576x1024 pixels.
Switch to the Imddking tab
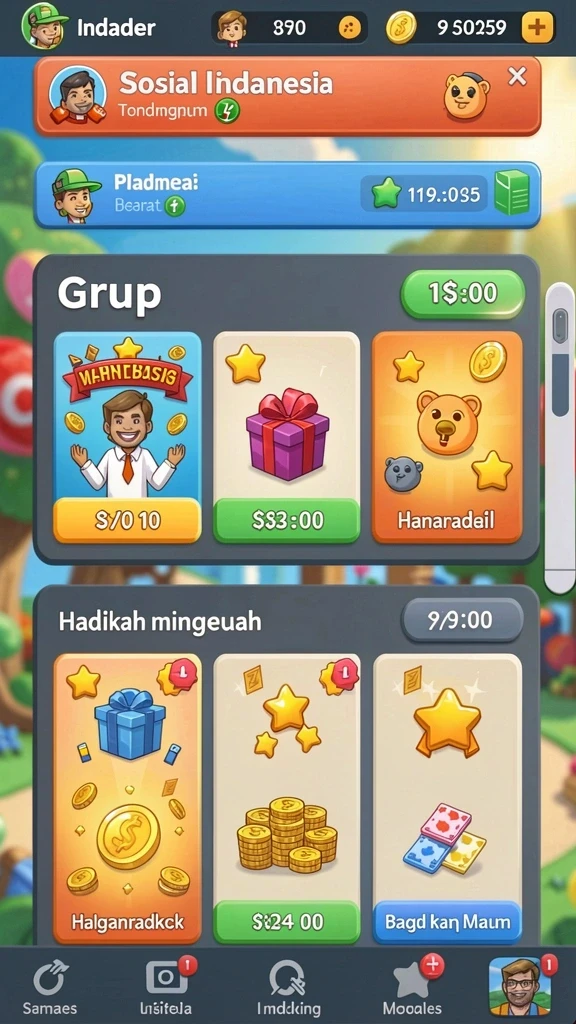pyautogui.click(x=288, y=987)
